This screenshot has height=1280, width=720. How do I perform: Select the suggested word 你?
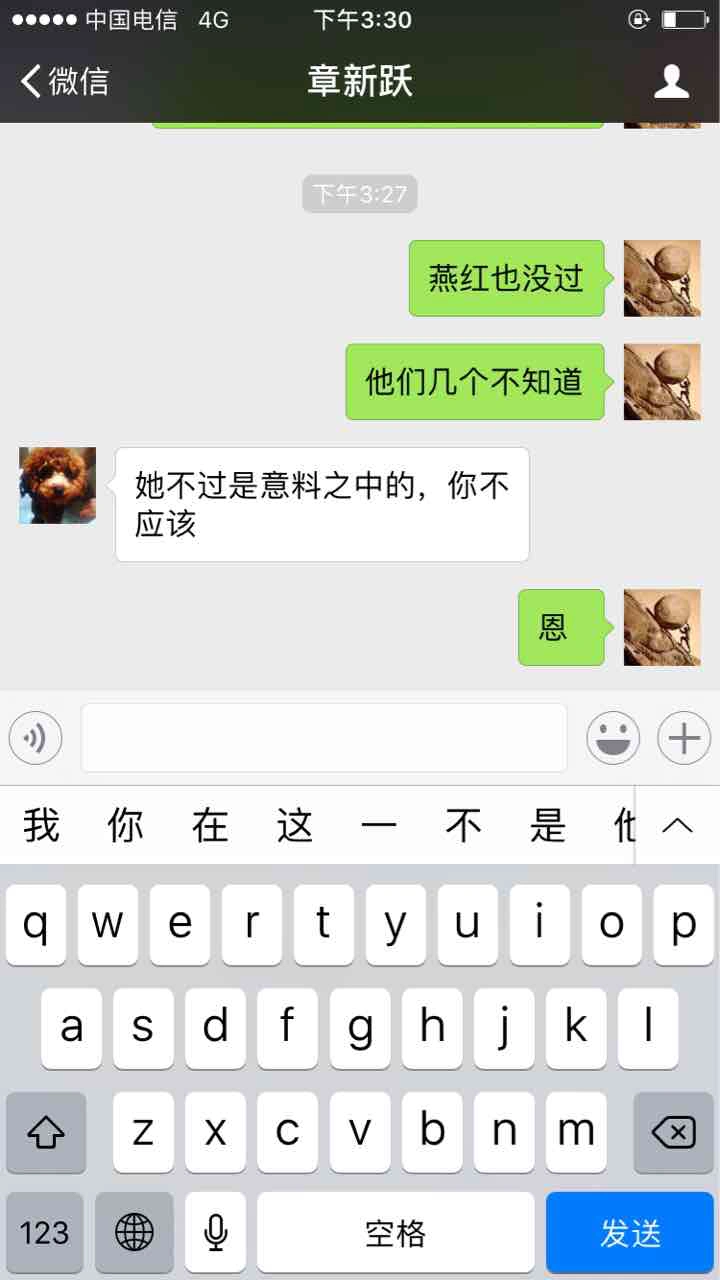click(x=125, y=826)
